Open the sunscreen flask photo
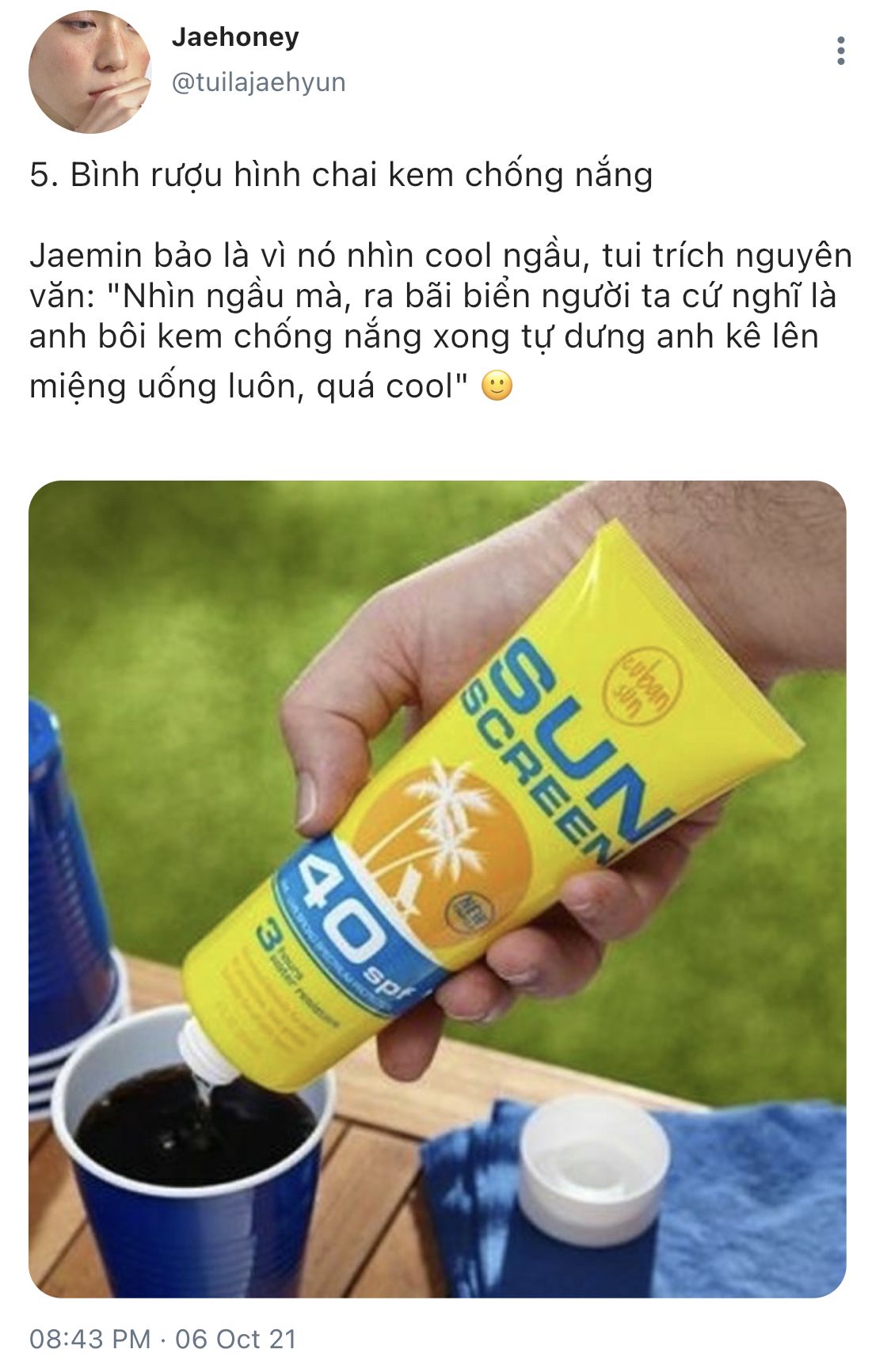 click(x=437, y=888)
